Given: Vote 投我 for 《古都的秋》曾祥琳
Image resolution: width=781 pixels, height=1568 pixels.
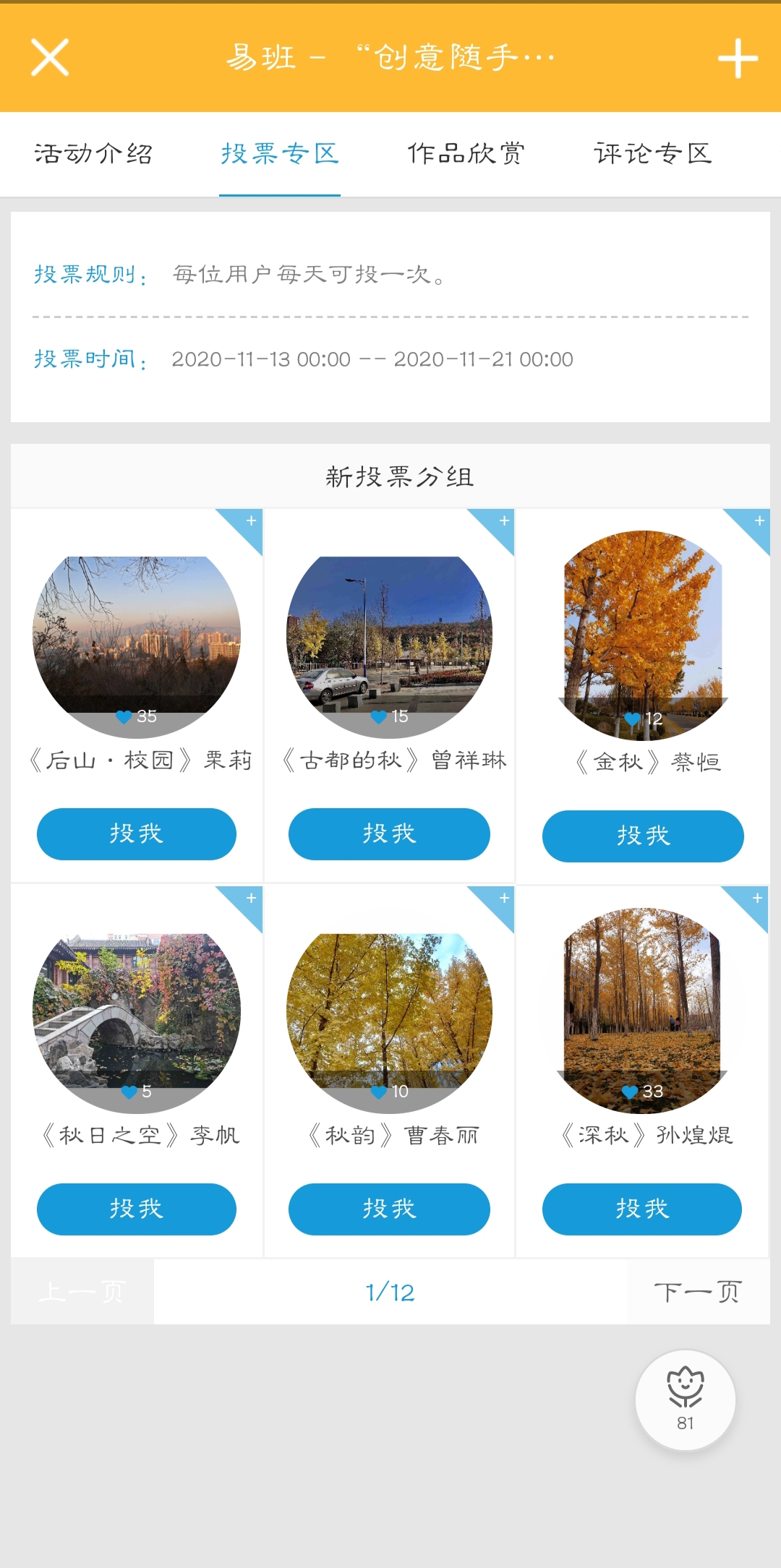Looking at the screenshot, I should (389, 834).
